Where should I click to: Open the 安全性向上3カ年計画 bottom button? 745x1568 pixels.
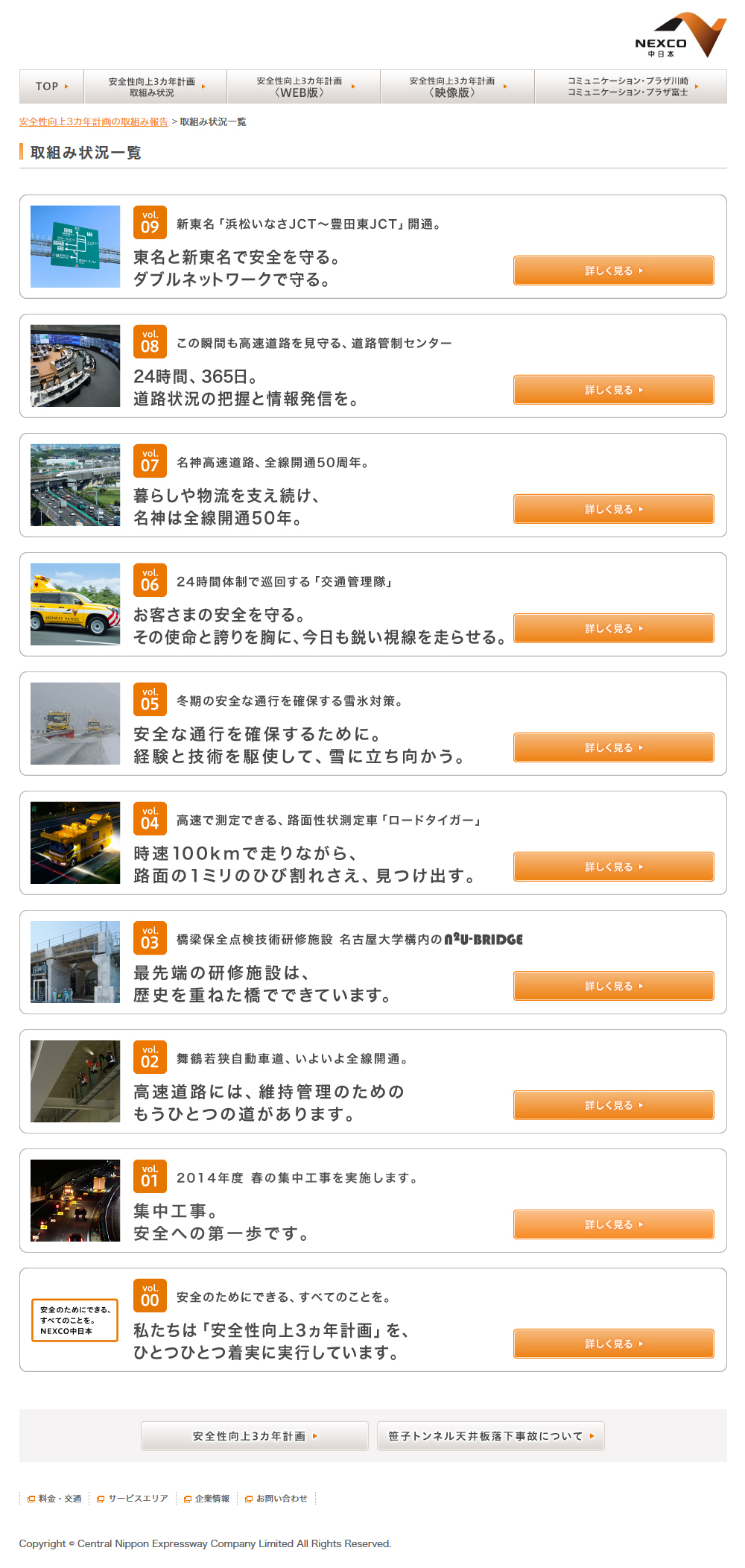click(254, 1436)
